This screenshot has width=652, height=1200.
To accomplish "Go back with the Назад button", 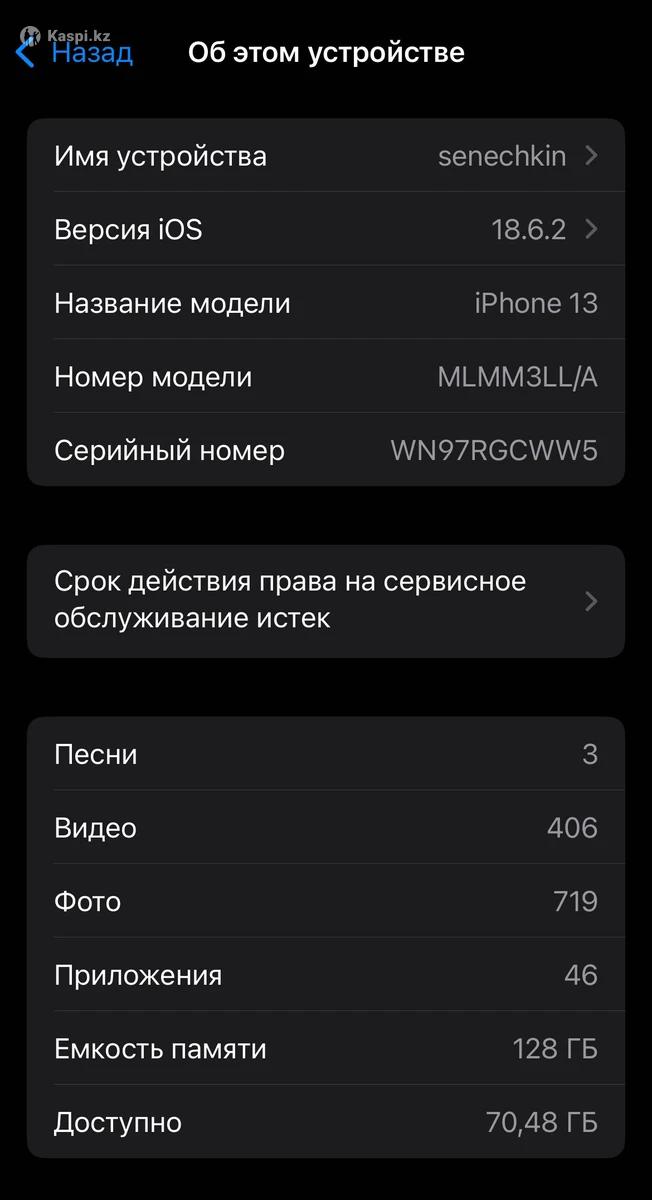I will [76, 52].
